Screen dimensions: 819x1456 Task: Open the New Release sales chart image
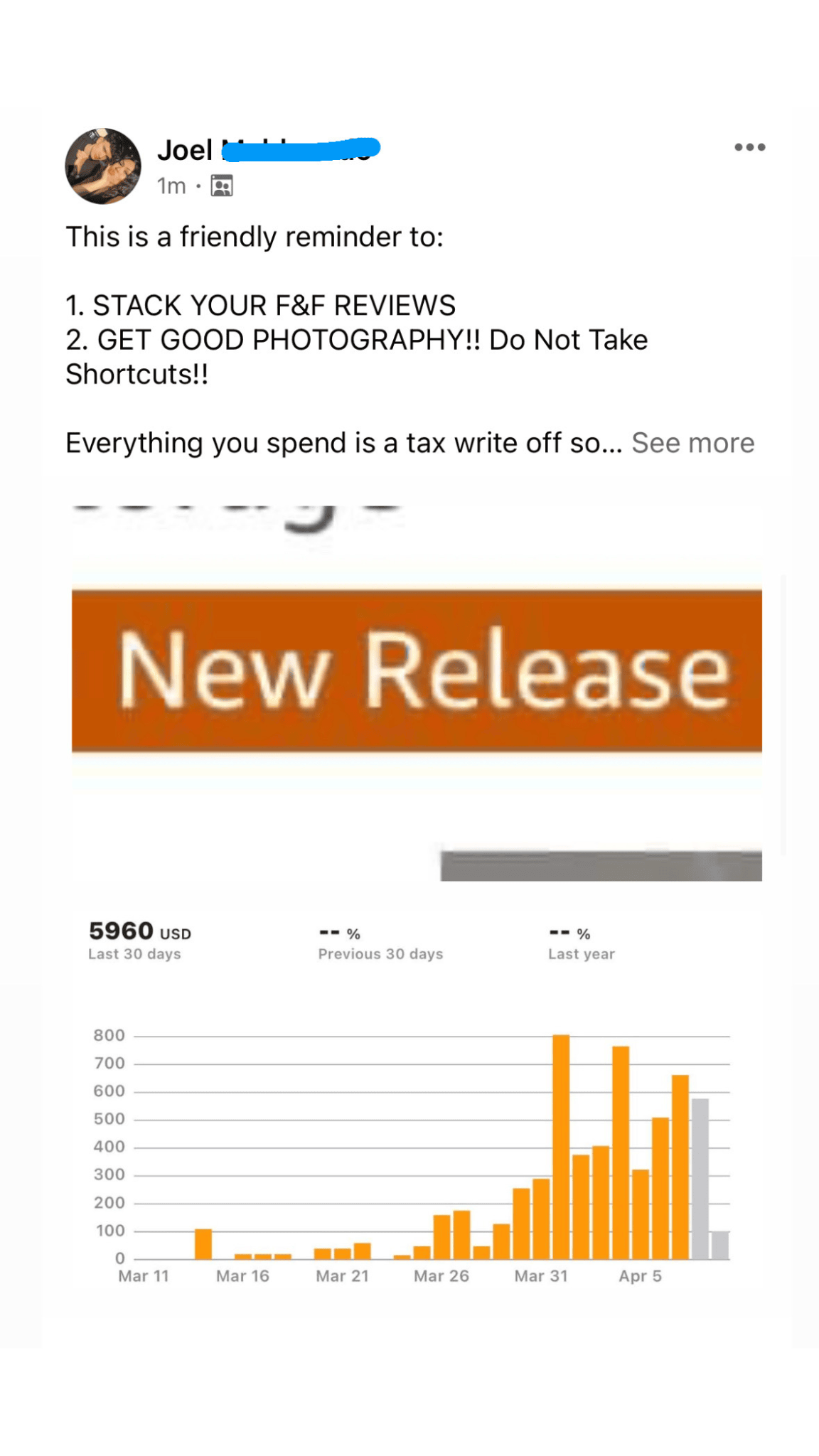point(417,889)
